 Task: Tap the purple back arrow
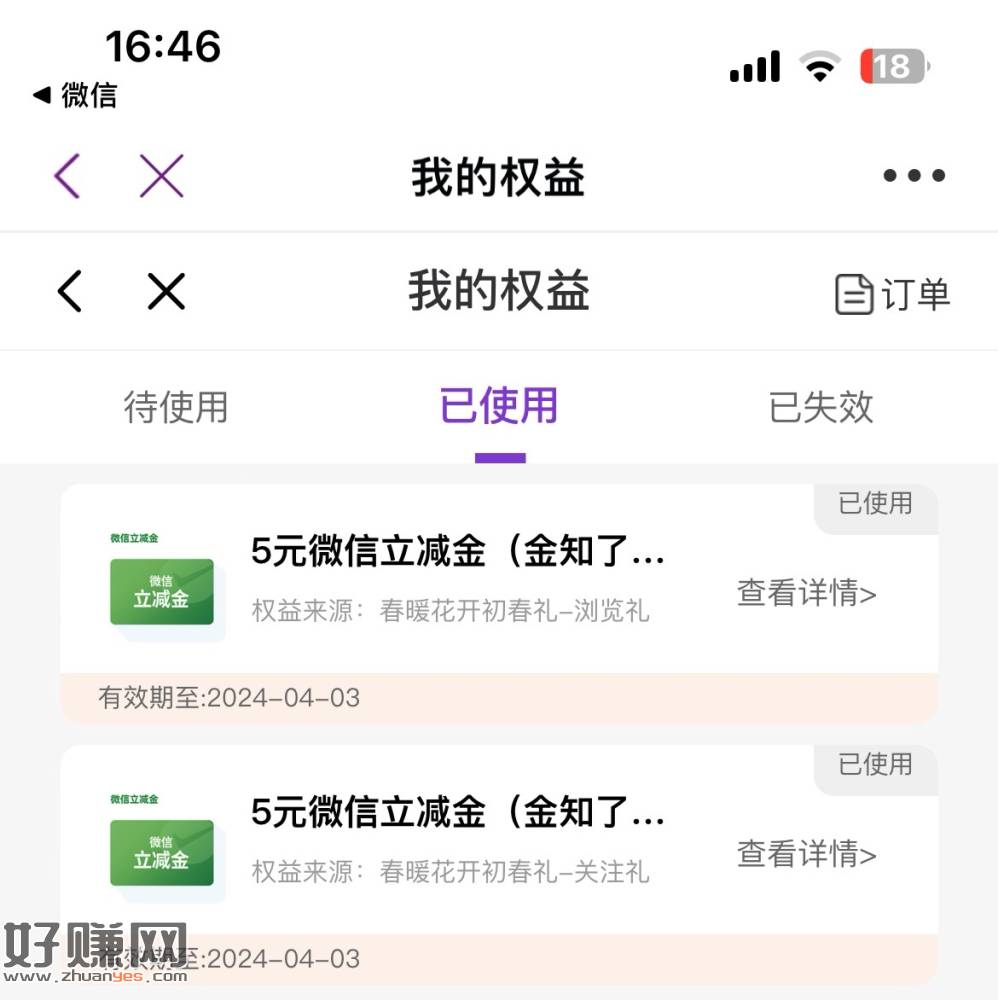67,177
